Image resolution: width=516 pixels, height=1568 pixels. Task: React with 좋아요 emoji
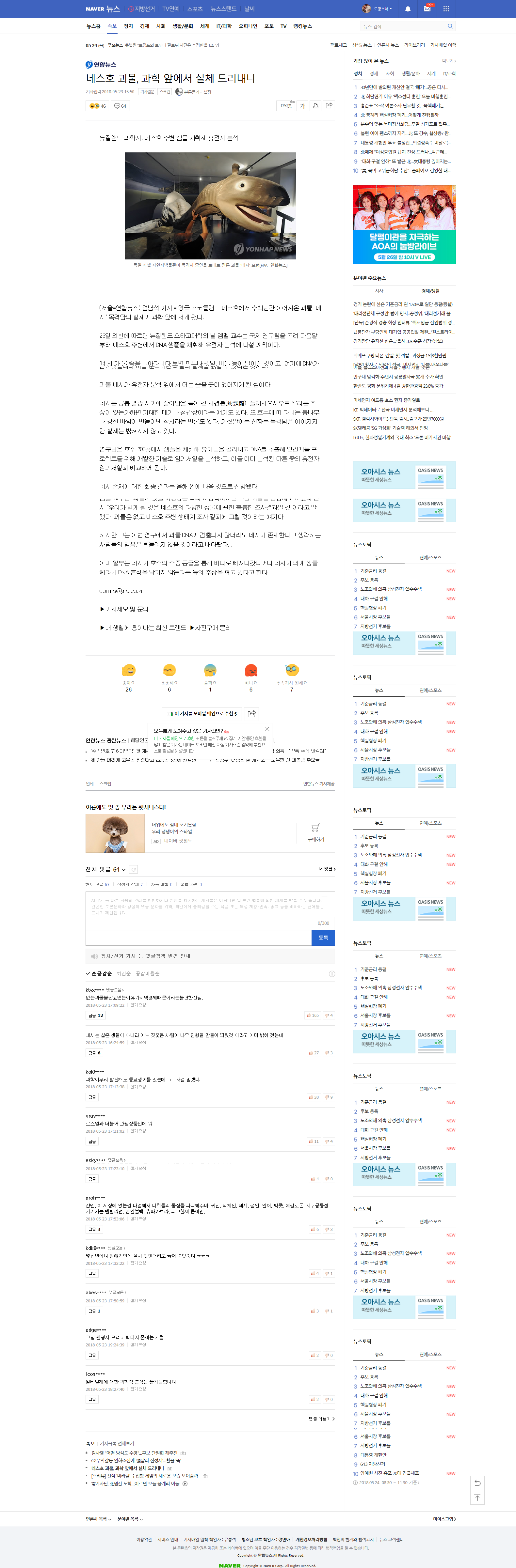pos(129,671)
